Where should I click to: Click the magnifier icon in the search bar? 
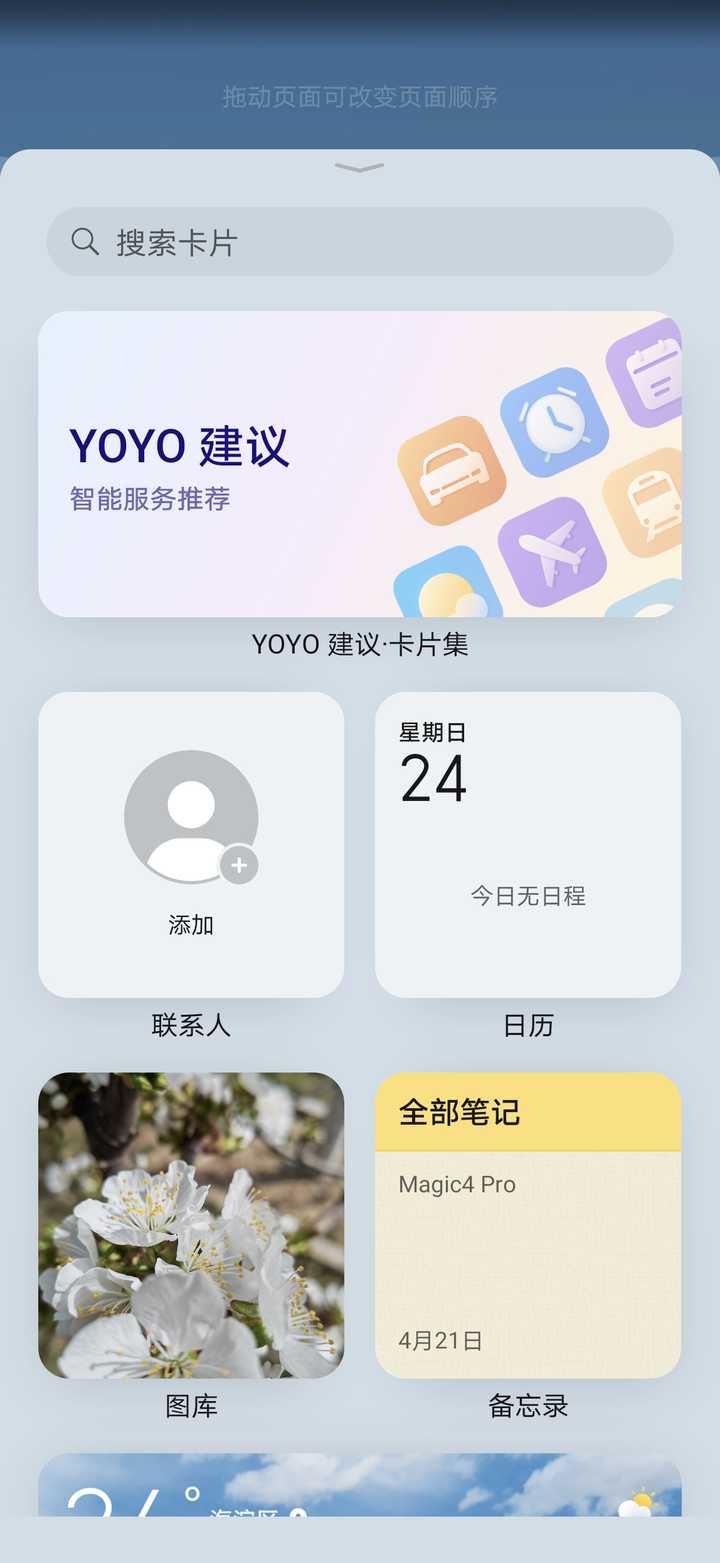(84, 241)
